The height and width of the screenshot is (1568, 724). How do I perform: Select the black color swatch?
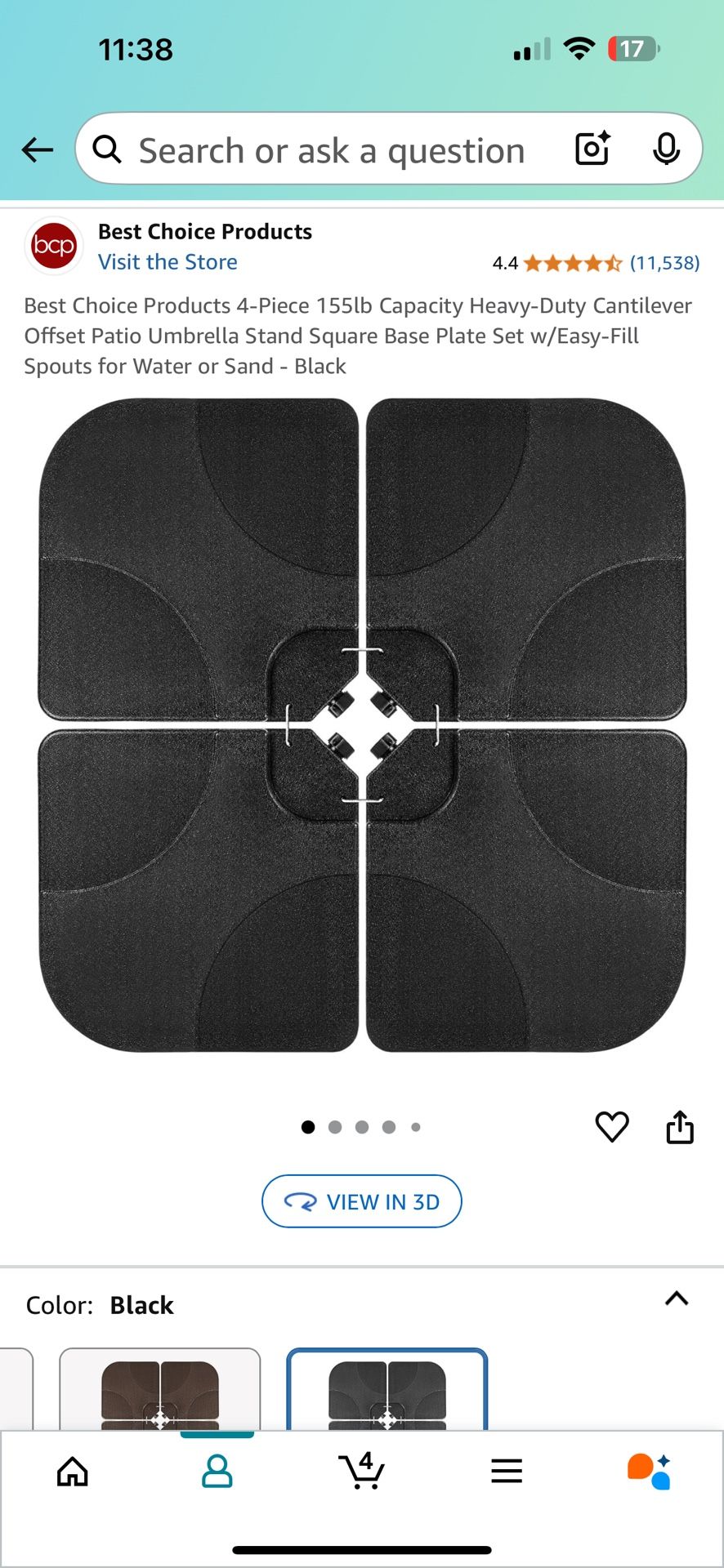click(x=387, y=1391)
